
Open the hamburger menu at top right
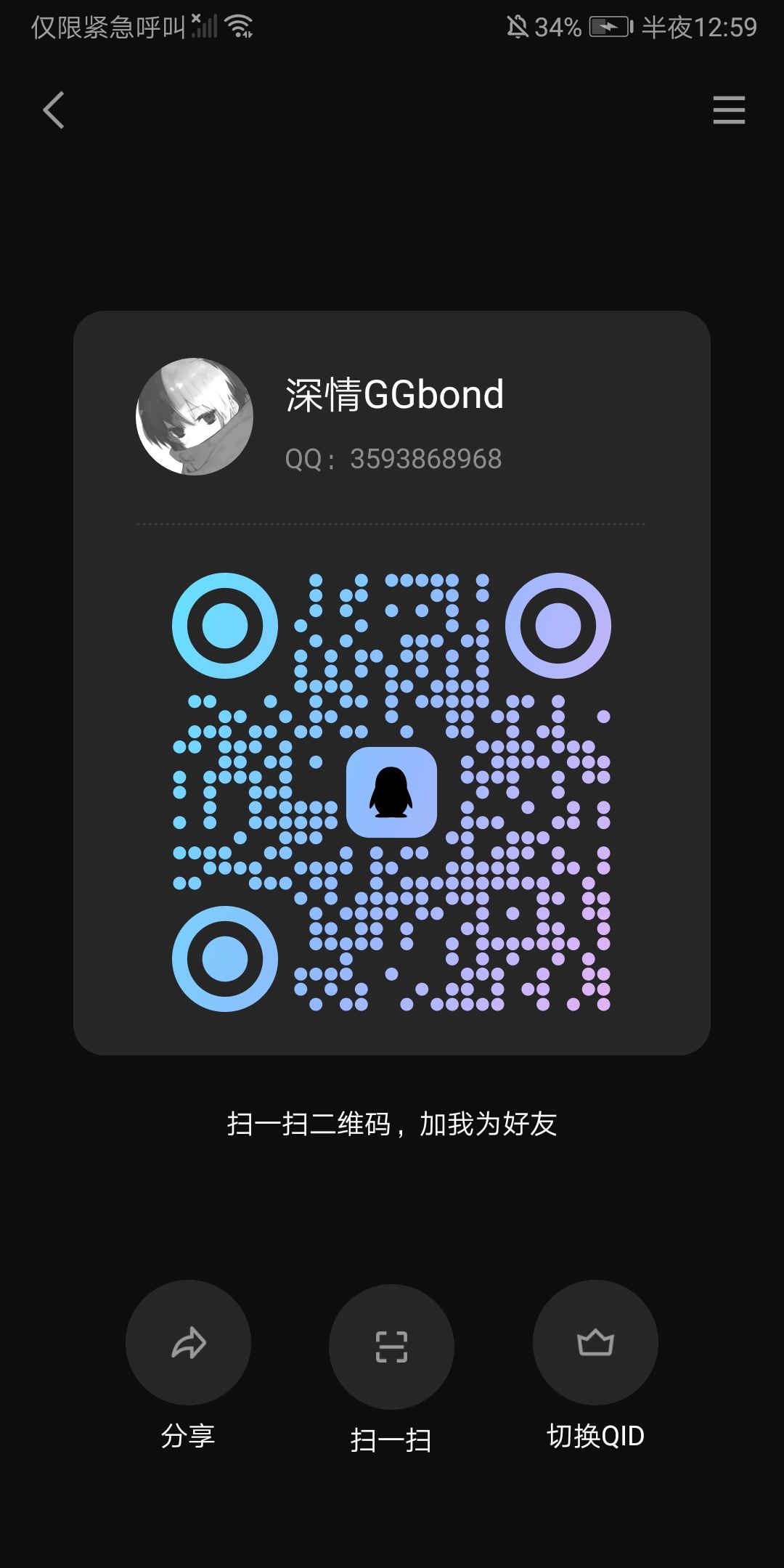coord(729,110)
